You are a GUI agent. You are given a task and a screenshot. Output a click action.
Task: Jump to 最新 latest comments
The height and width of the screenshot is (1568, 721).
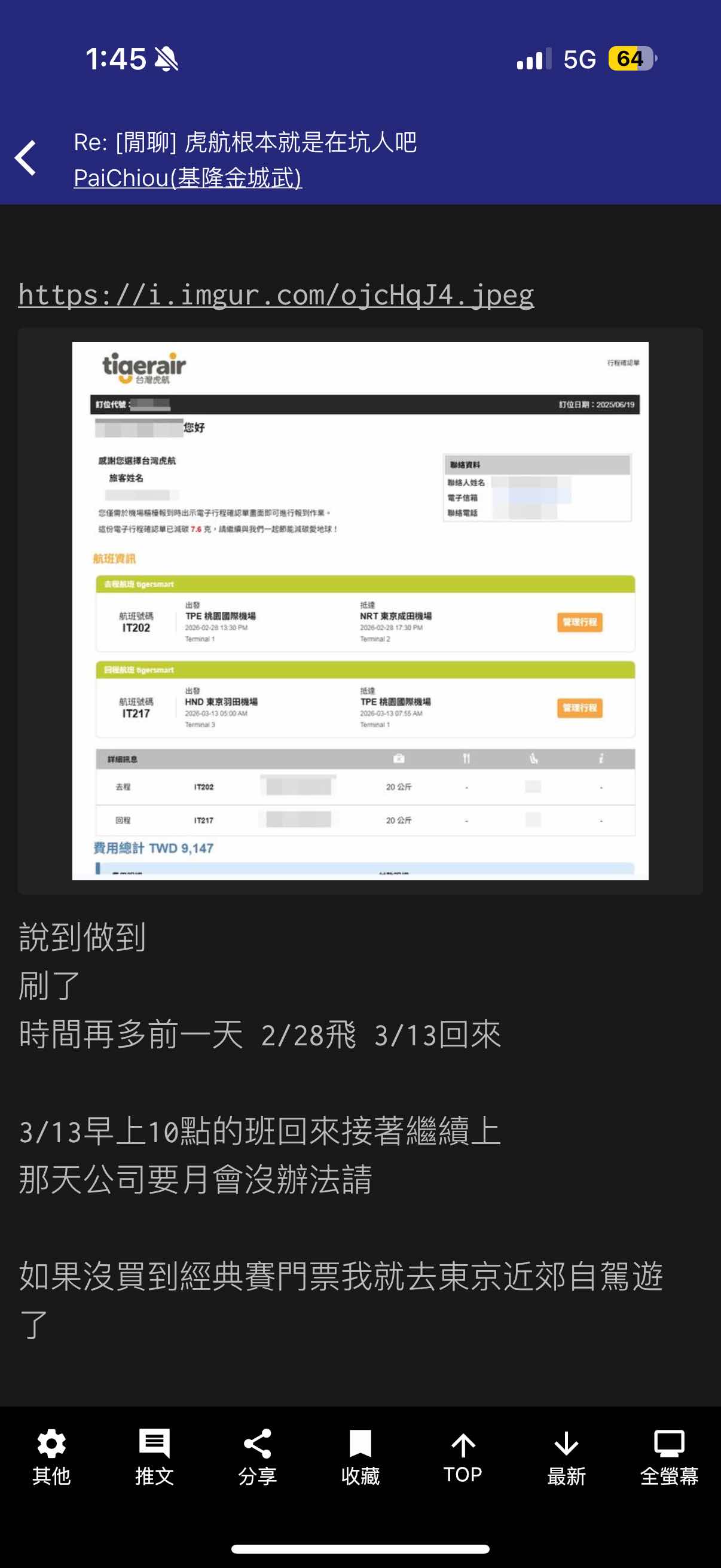[x=566, y=1457]
